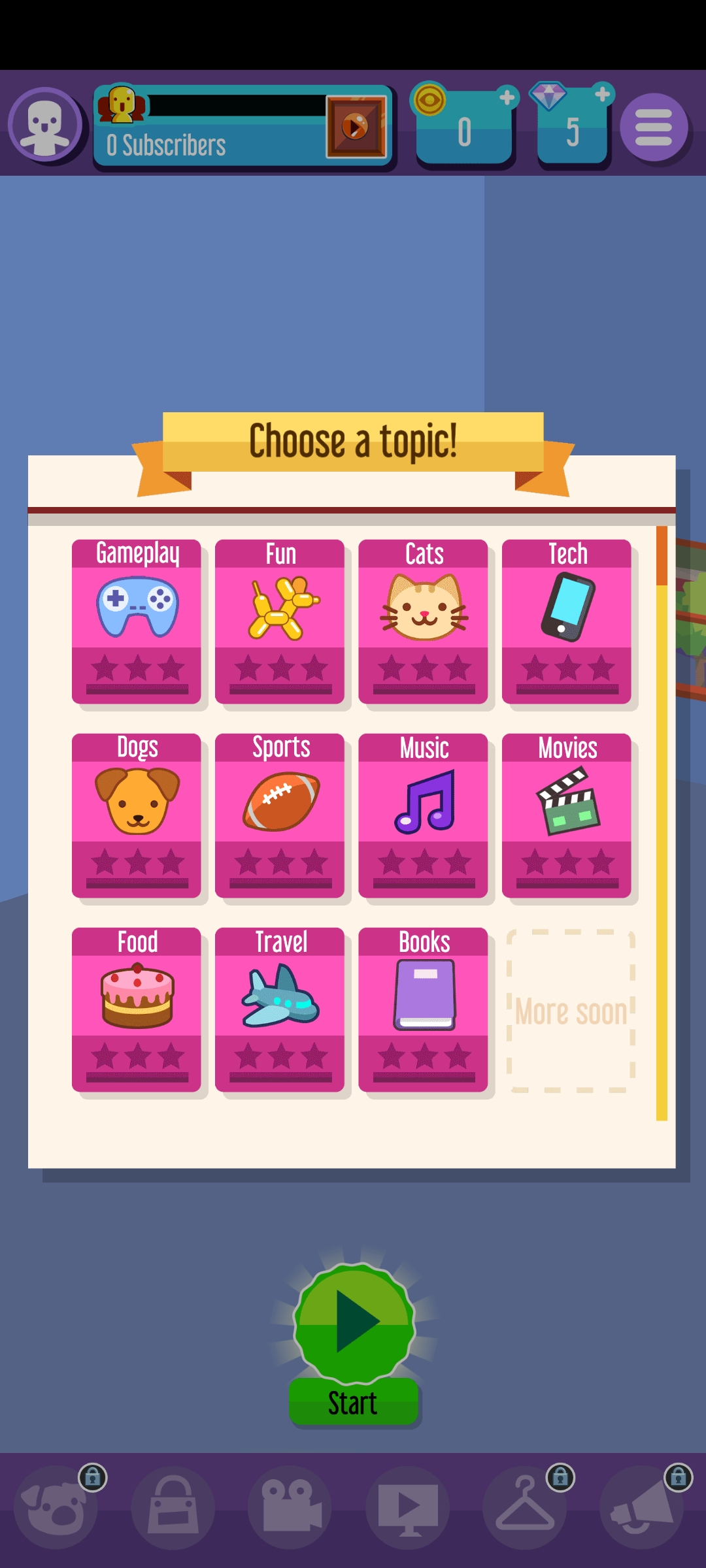The width and height of the screenshot is (706, 1568).
Task: Open the video screen tab
Action: [408, 1508]
